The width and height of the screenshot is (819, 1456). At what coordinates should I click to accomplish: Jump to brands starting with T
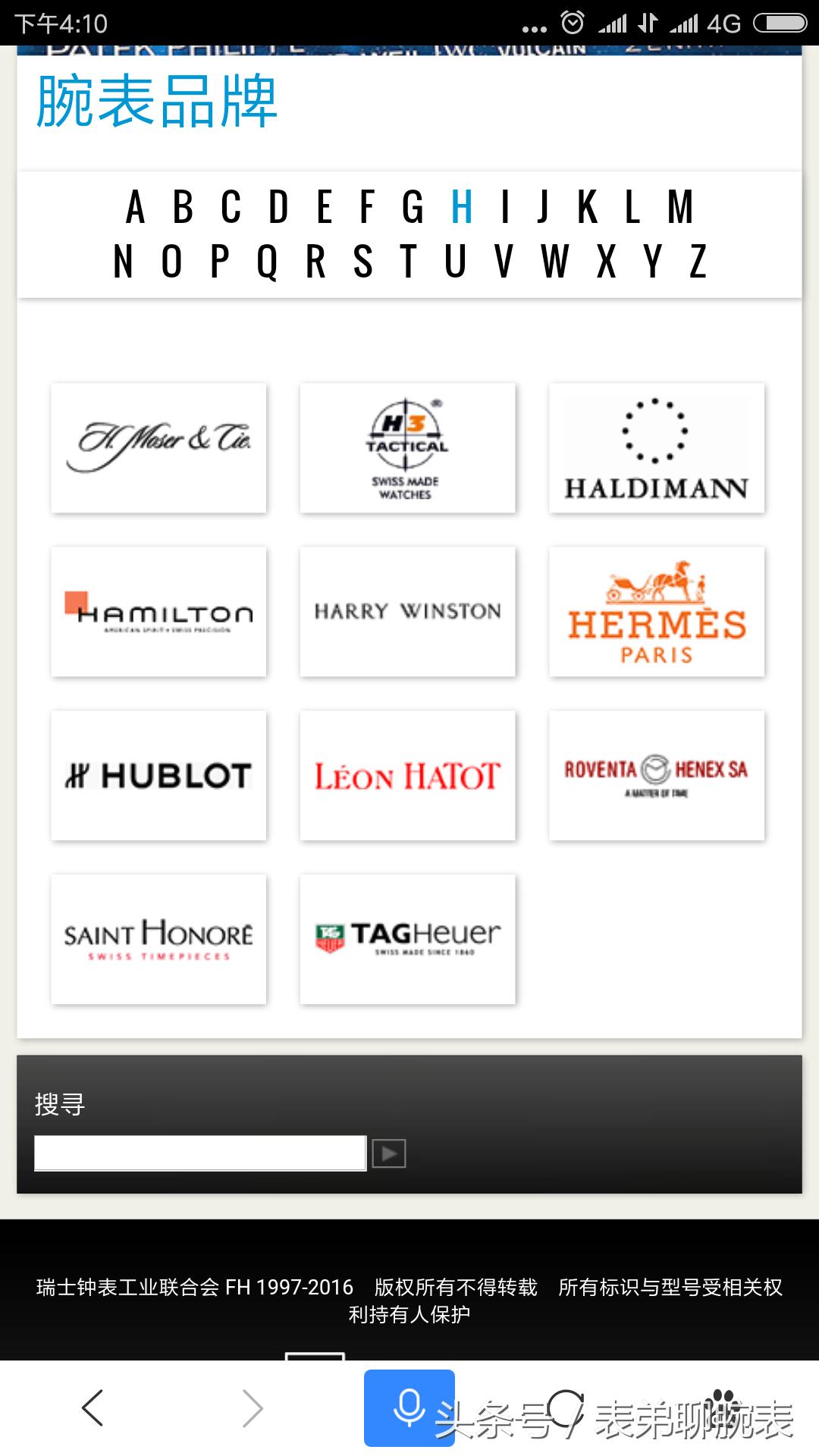click(409, 262)
